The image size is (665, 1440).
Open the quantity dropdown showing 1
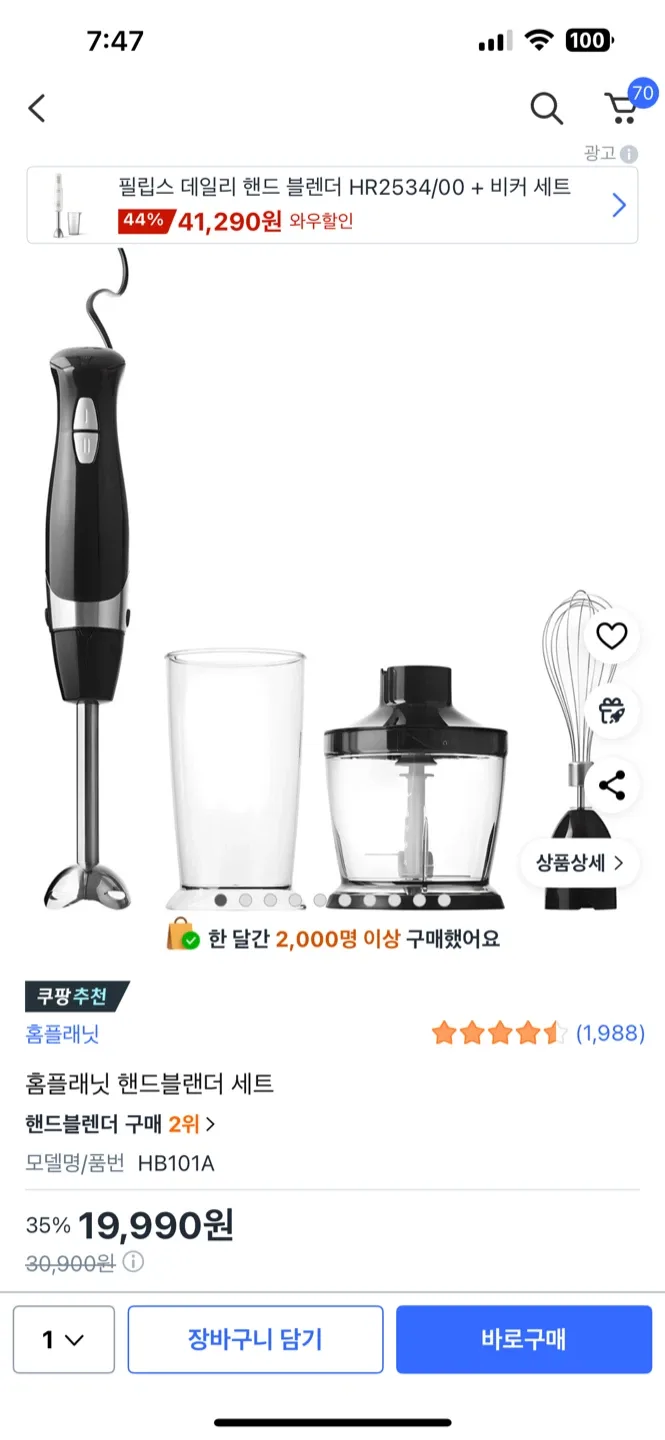[64, 1339]
